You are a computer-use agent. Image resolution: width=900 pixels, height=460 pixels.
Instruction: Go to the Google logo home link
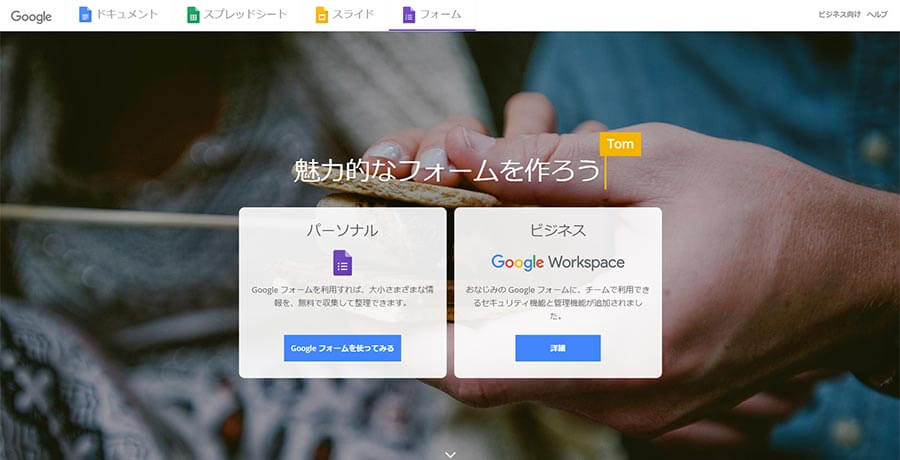tap(31, 16)
